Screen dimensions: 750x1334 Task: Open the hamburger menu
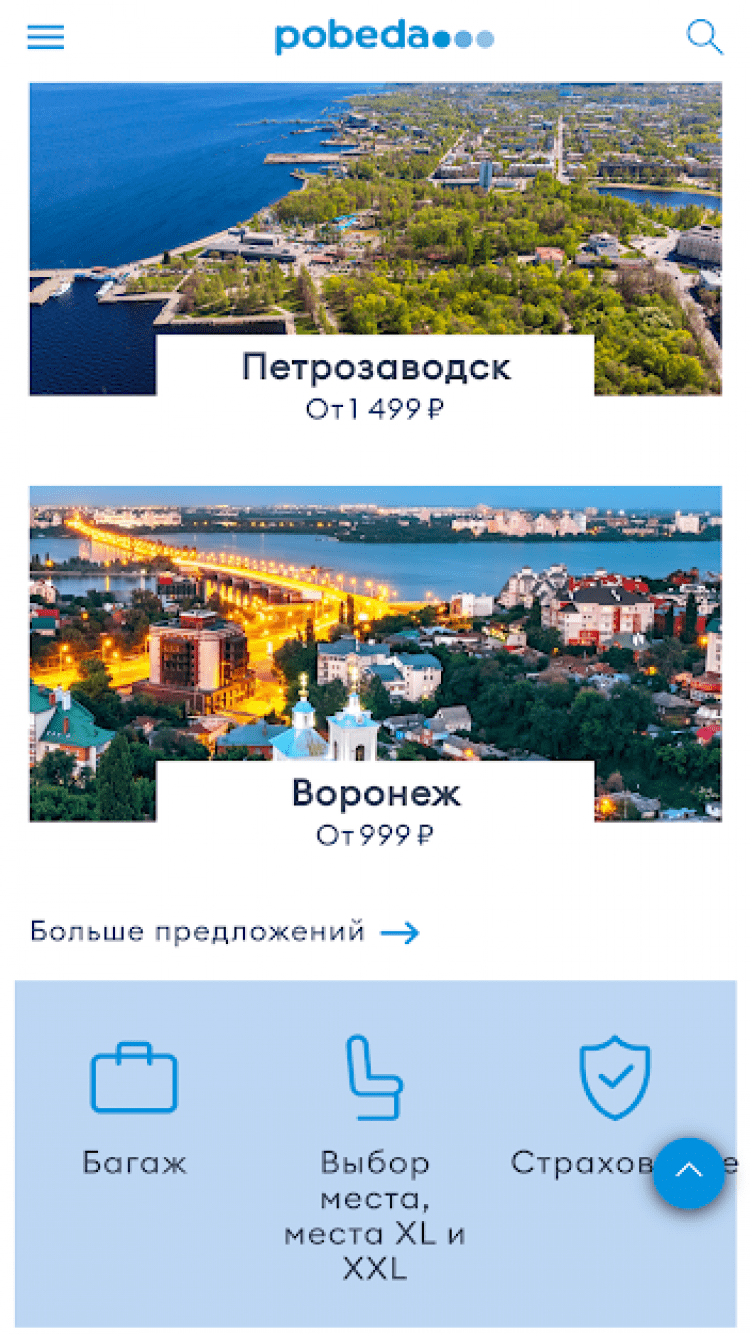tap(46, 37)
